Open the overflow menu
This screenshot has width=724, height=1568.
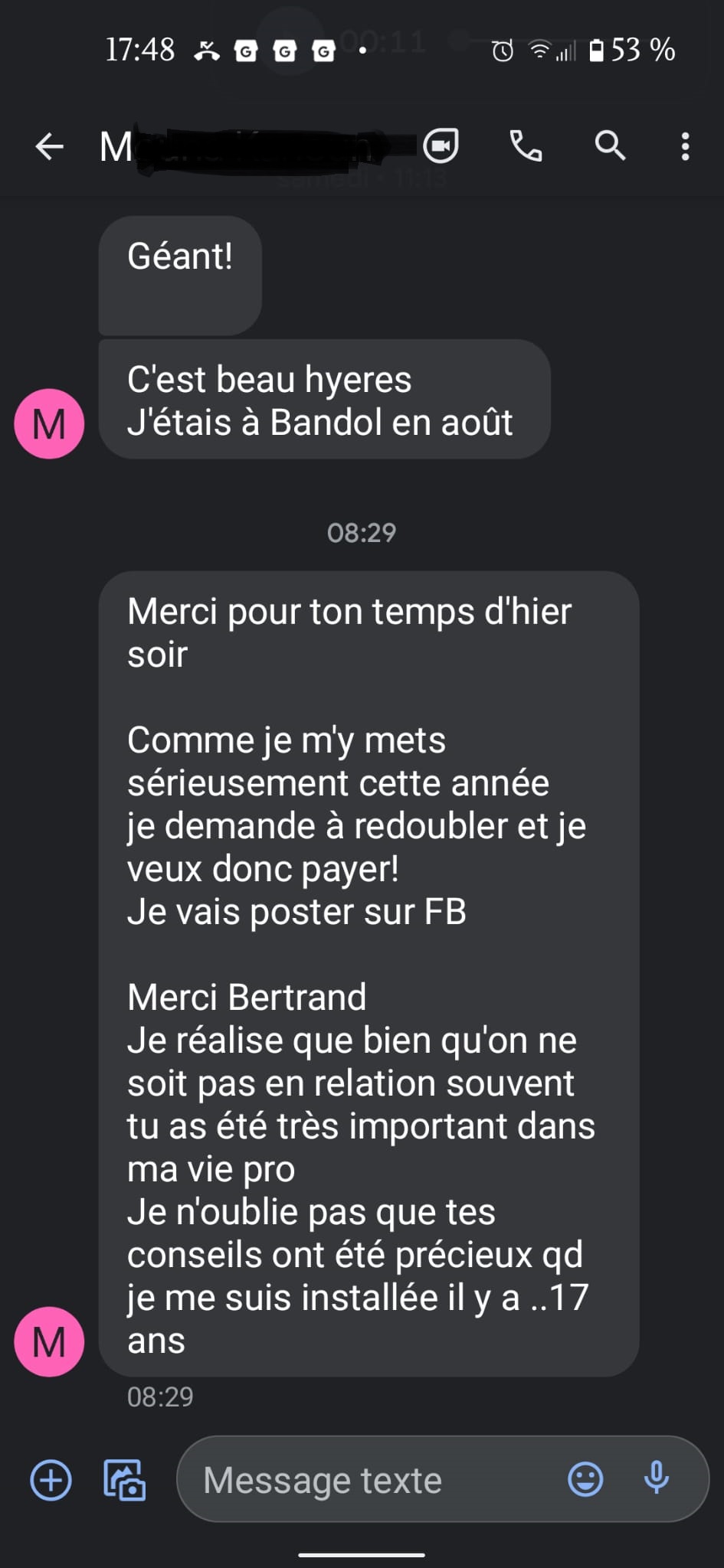[685, 146]
